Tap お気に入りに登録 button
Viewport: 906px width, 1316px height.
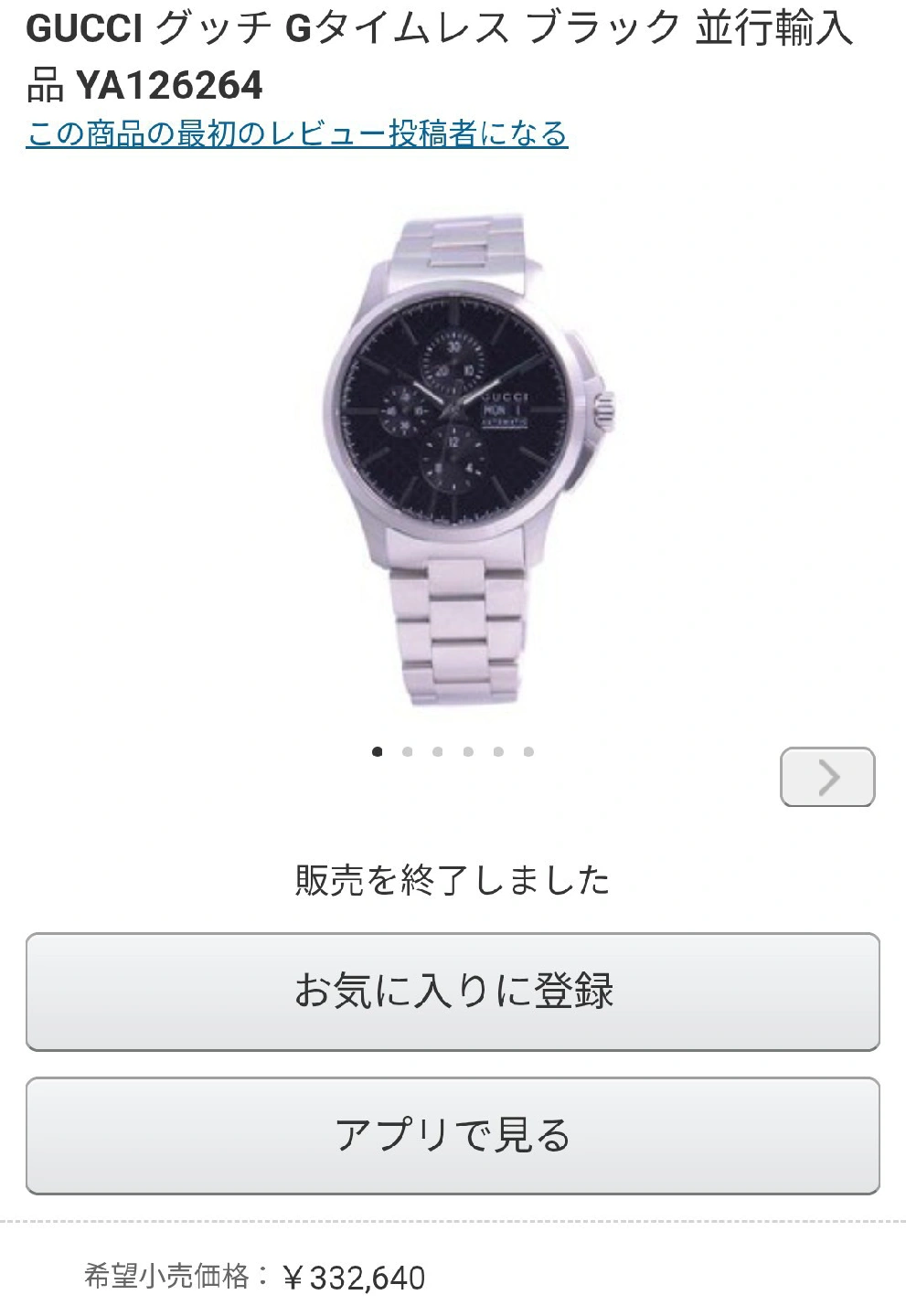pos(453,992)
